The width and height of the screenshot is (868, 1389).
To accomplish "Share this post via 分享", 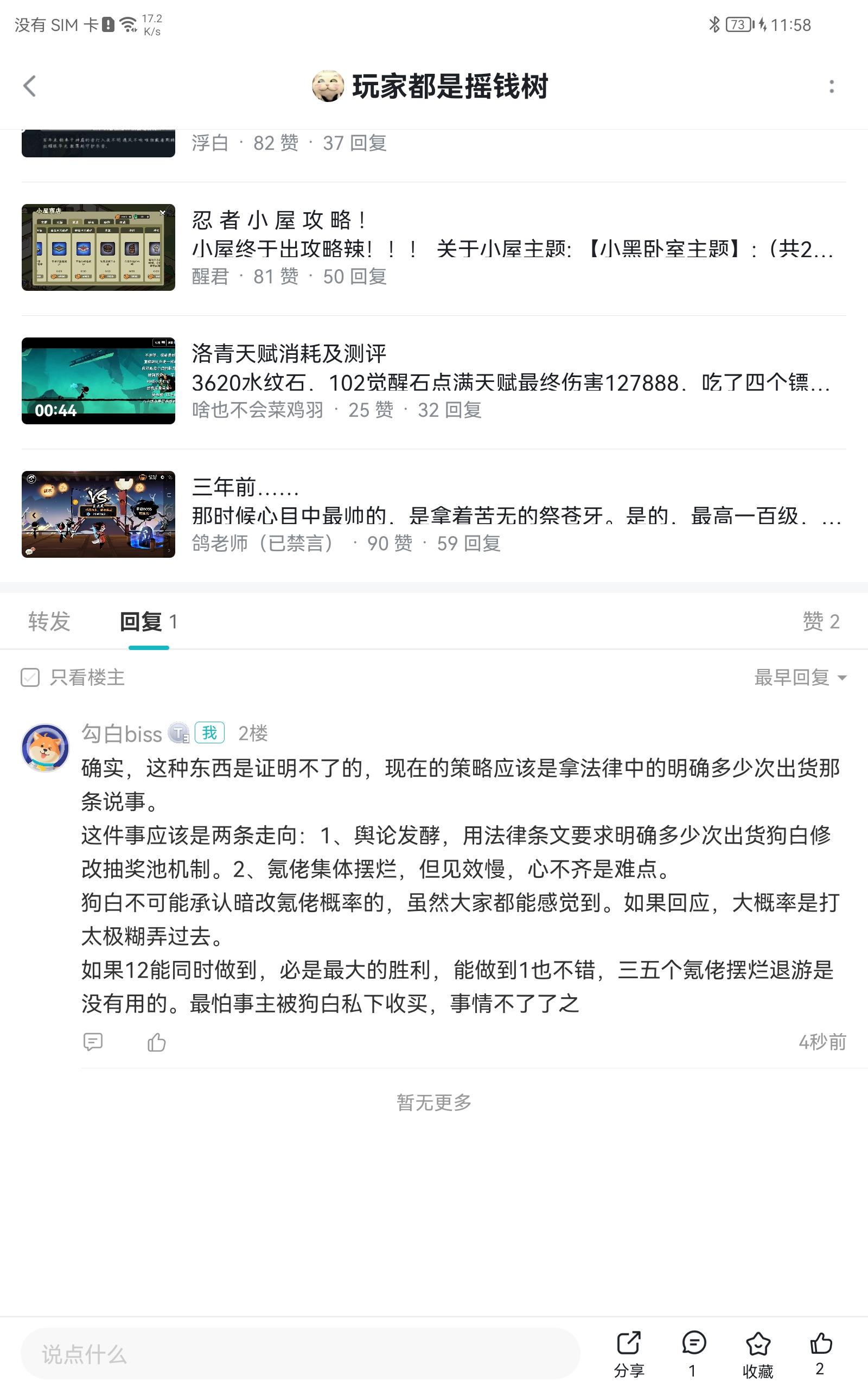I will (x=629, y=1354).
